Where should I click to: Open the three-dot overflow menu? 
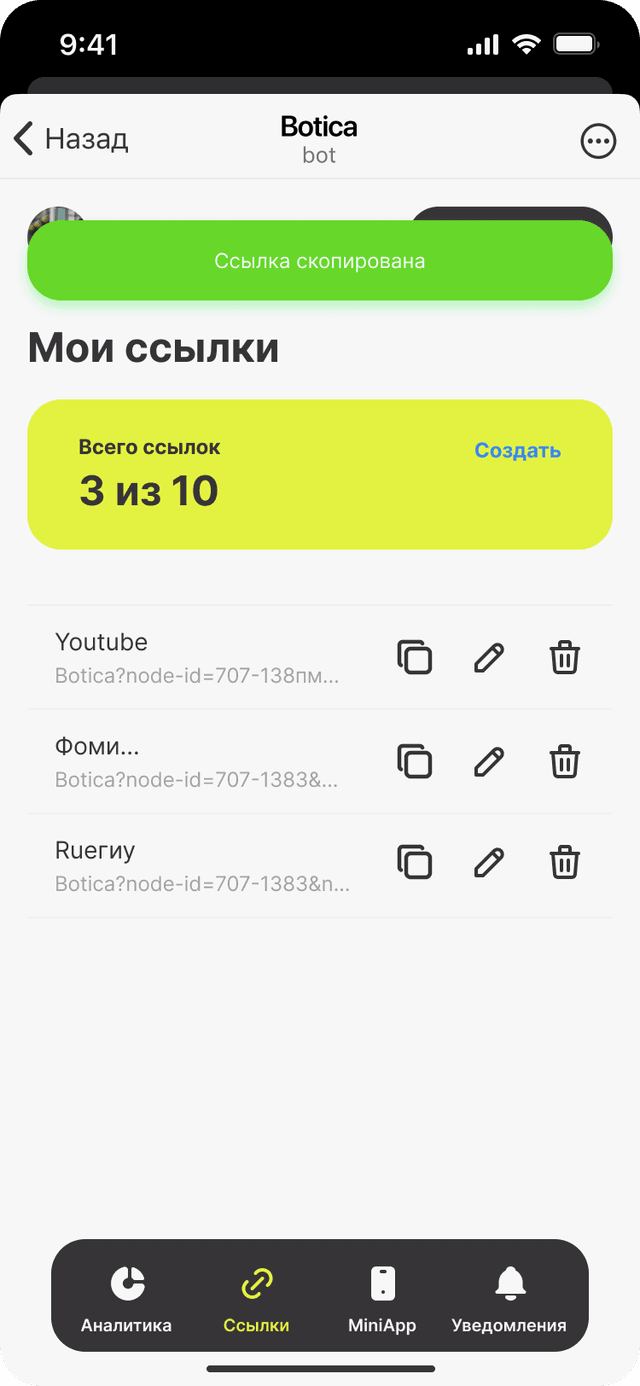click(598, 142)
